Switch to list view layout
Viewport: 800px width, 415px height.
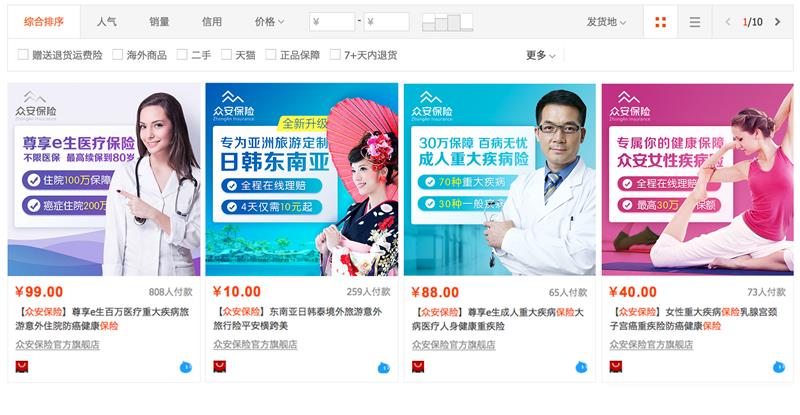[x=695, y=21]
